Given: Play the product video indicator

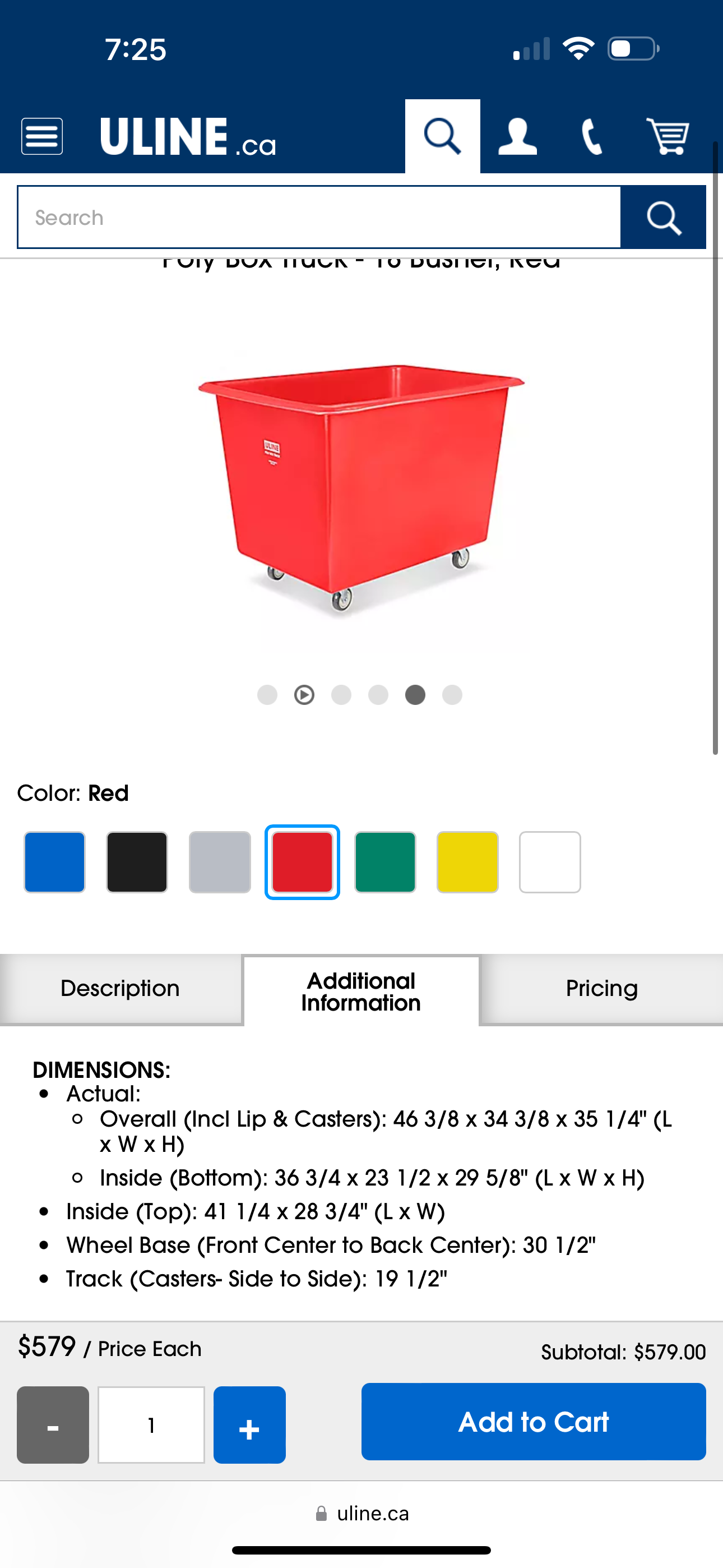Looking at the screenshot, I should coord(304,694).
